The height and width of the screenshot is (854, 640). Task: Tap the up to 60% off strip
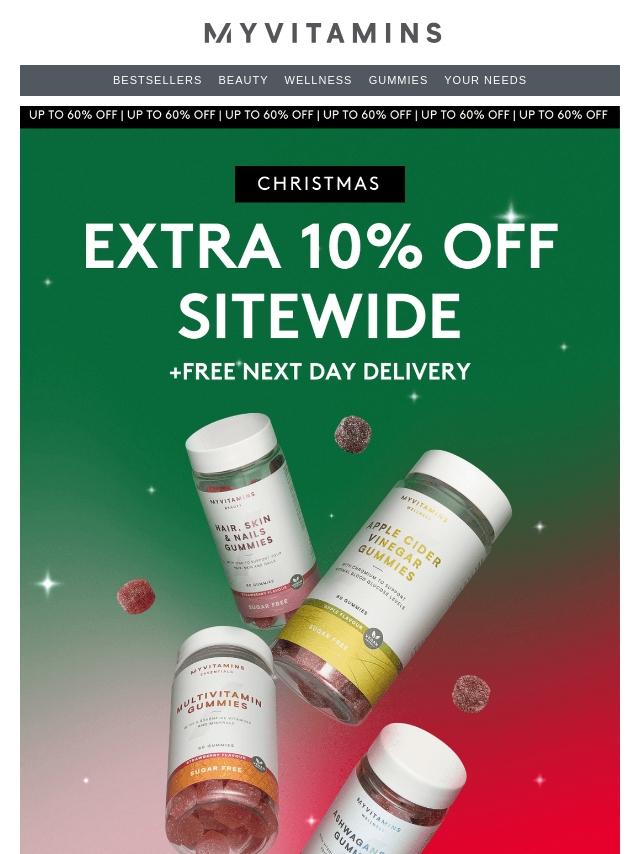(x=320, y=115)
